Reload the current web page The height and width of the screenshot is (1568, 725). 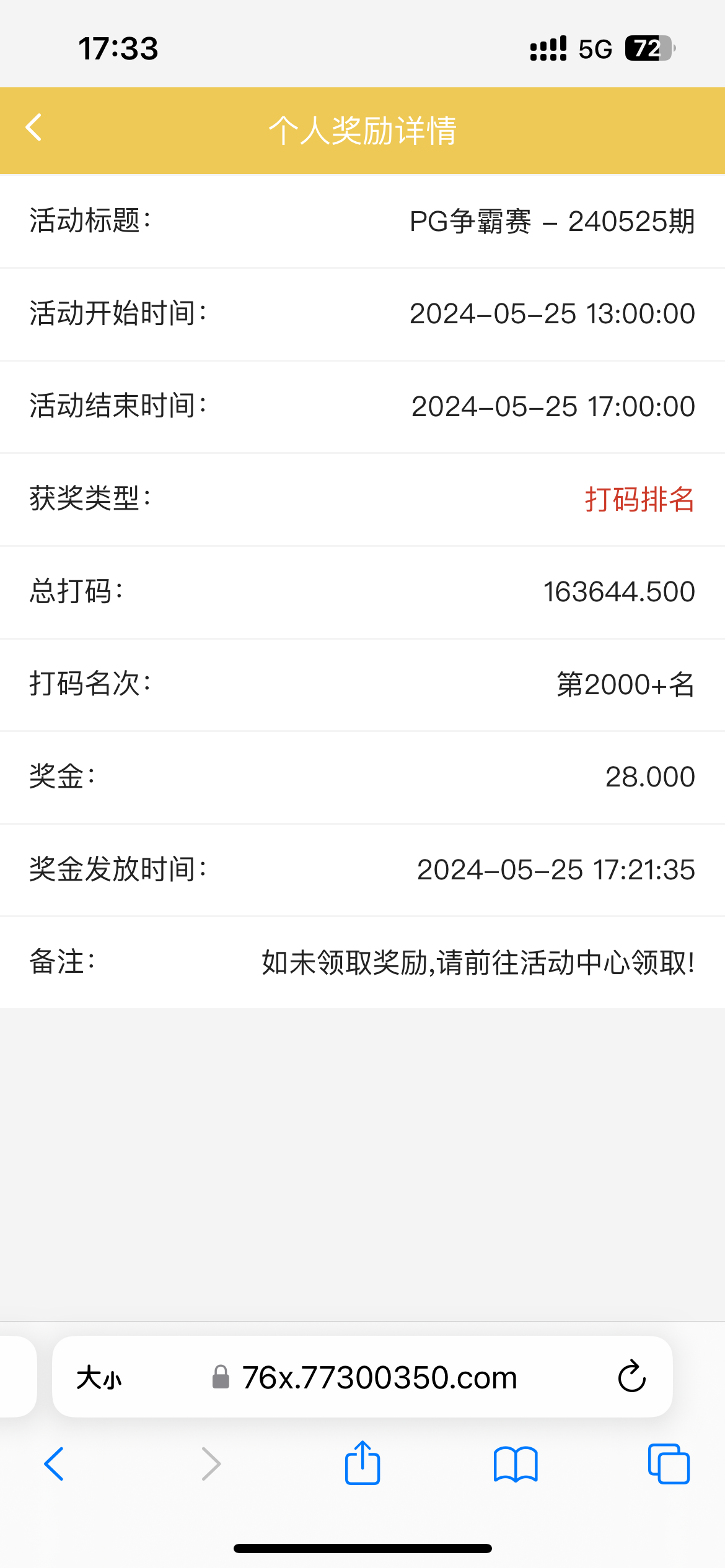click(x=631, y=1377)
